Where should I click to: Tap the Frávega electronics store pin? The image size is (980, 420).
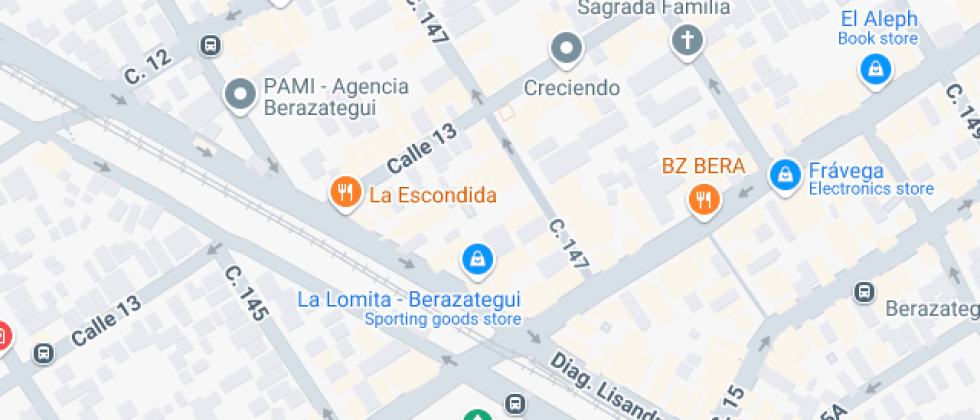(x=785, y=175)
